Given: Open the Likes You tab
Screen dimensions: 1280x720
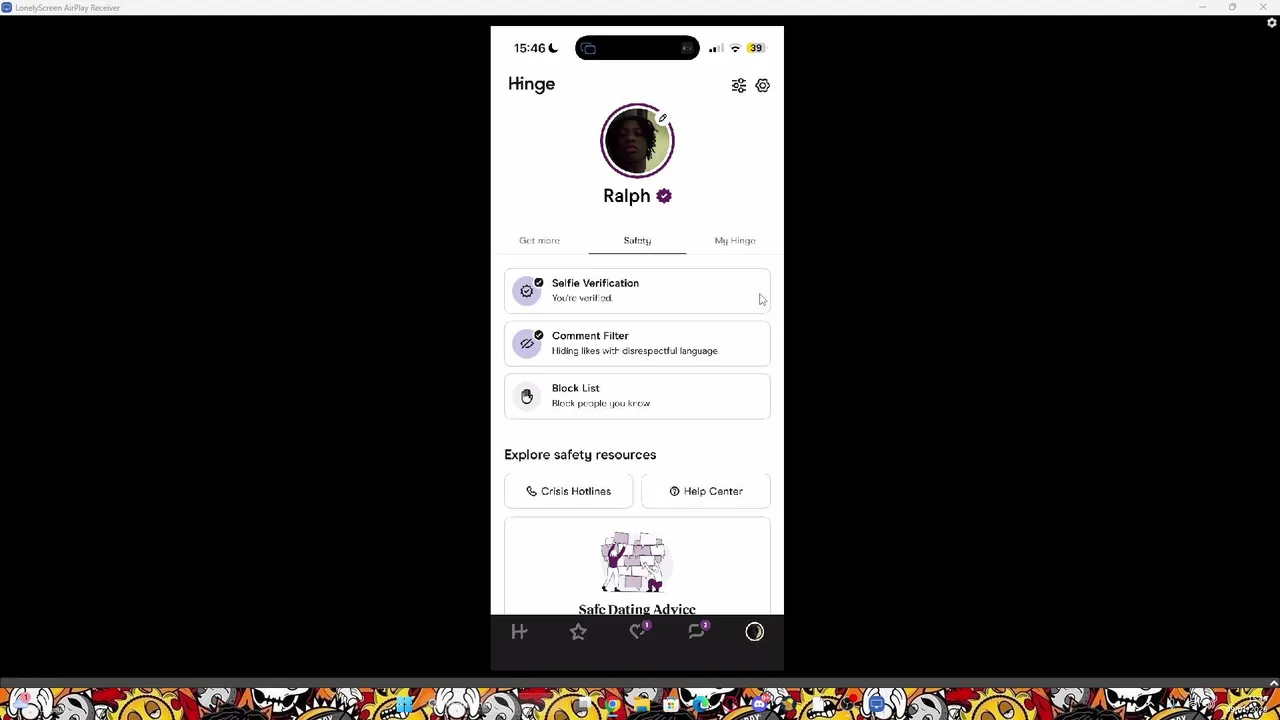Looking at the screenshot, I should click(x=638, y=632).
